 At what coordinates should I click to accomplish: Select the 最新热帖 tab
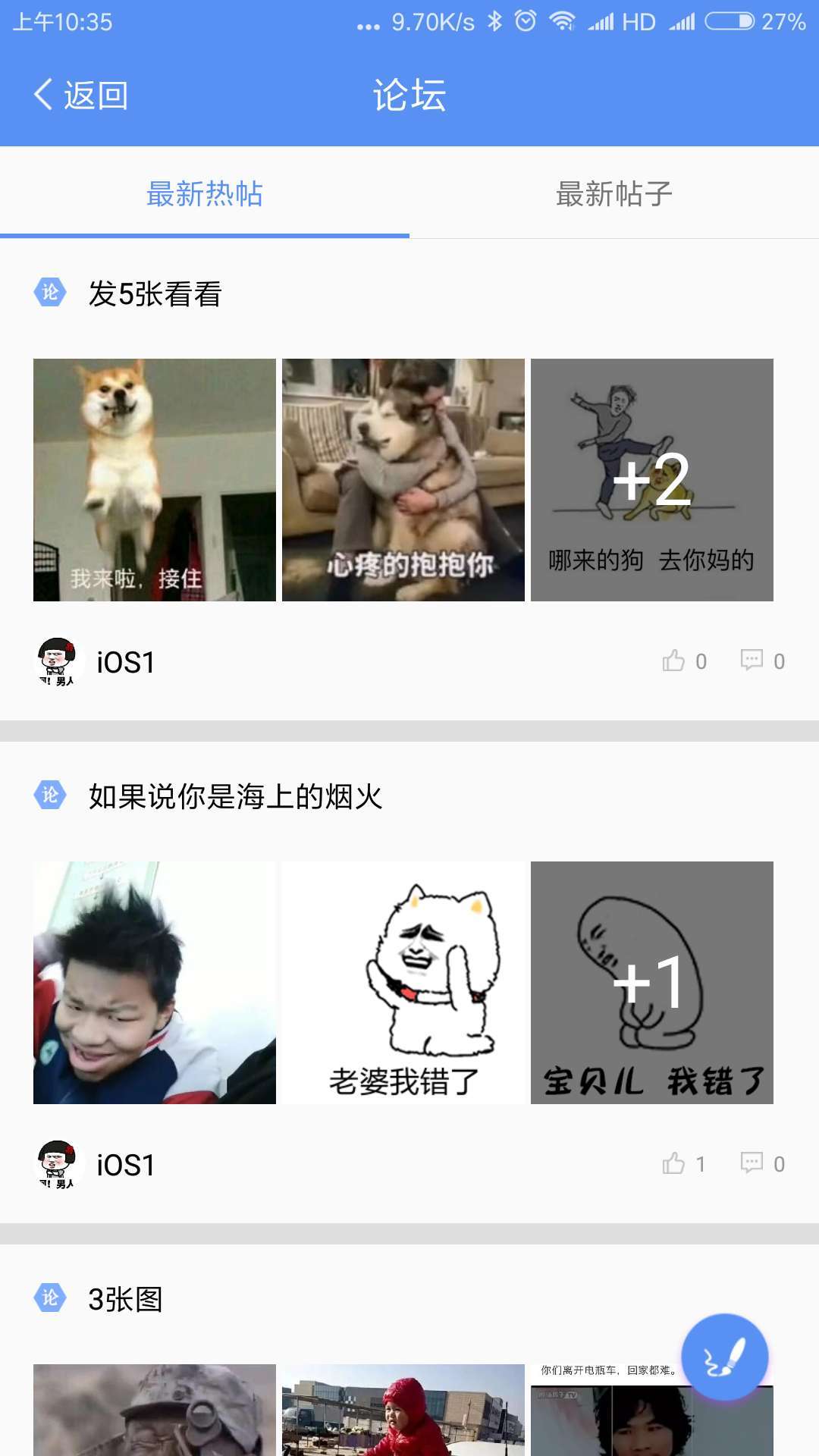204,194
